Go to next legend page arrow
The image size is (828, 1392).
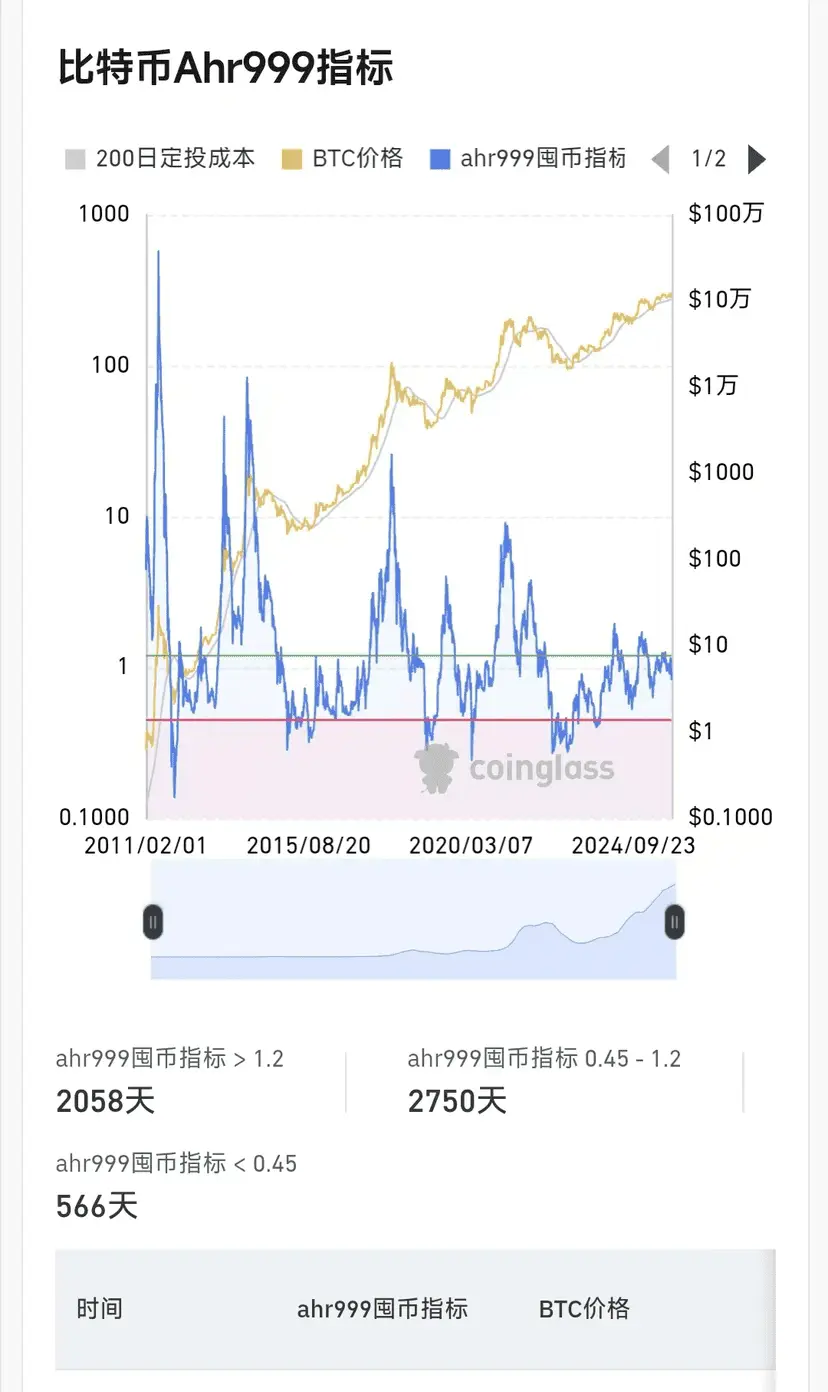[757, 159]
